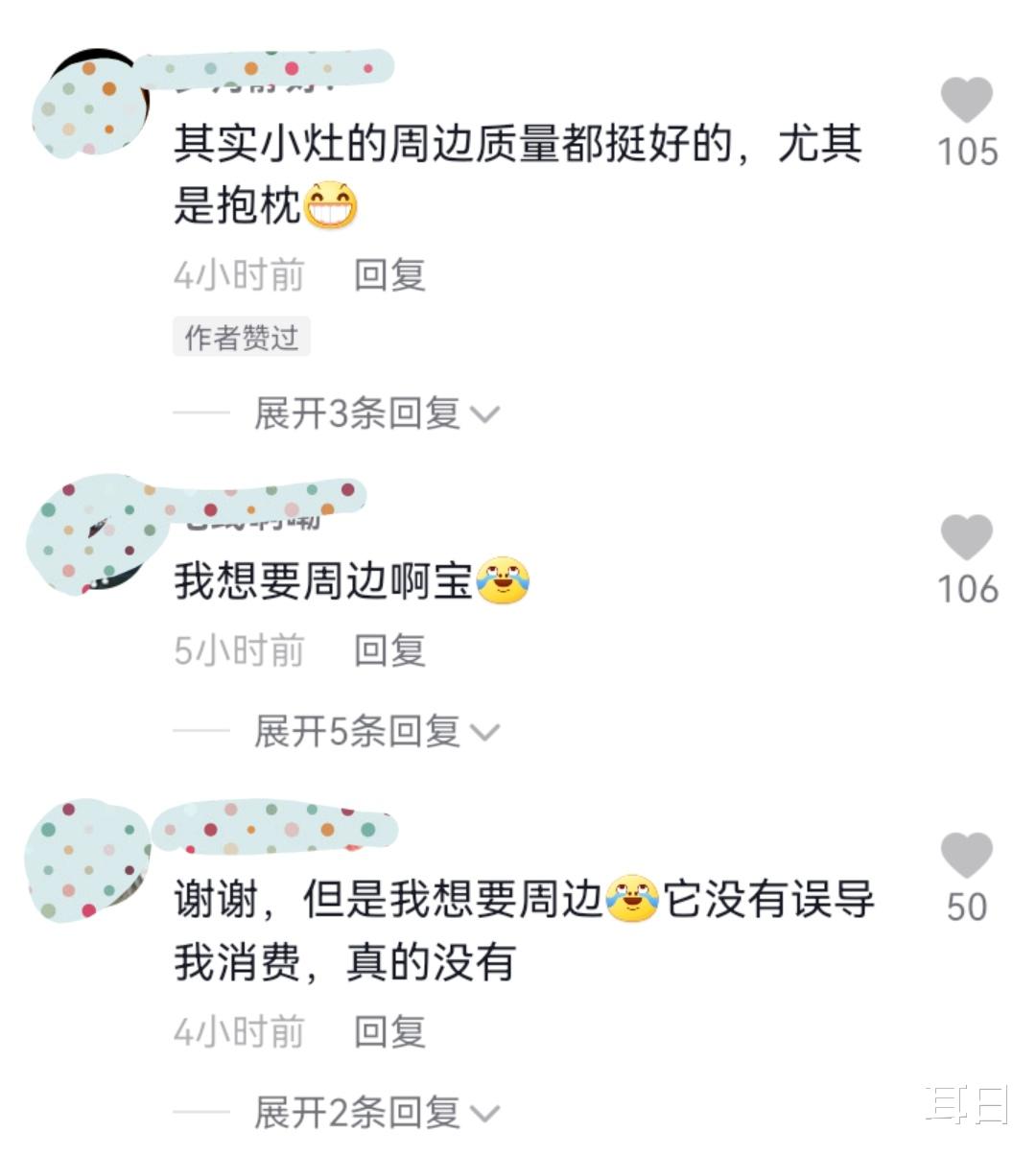Reply to the comment about 周边质量
This screenshot has height=1155, width=1036.
click(390, 275)
